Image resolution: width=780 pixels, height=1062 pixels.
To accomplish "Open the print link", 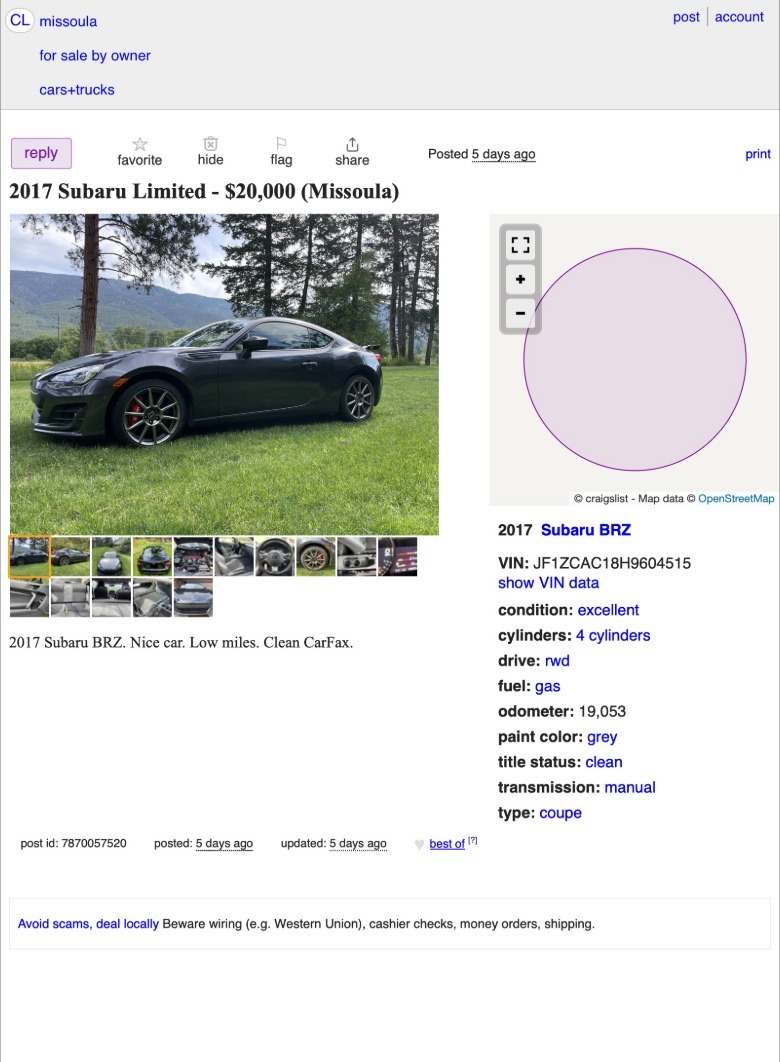I will click(x=758, y=154).
